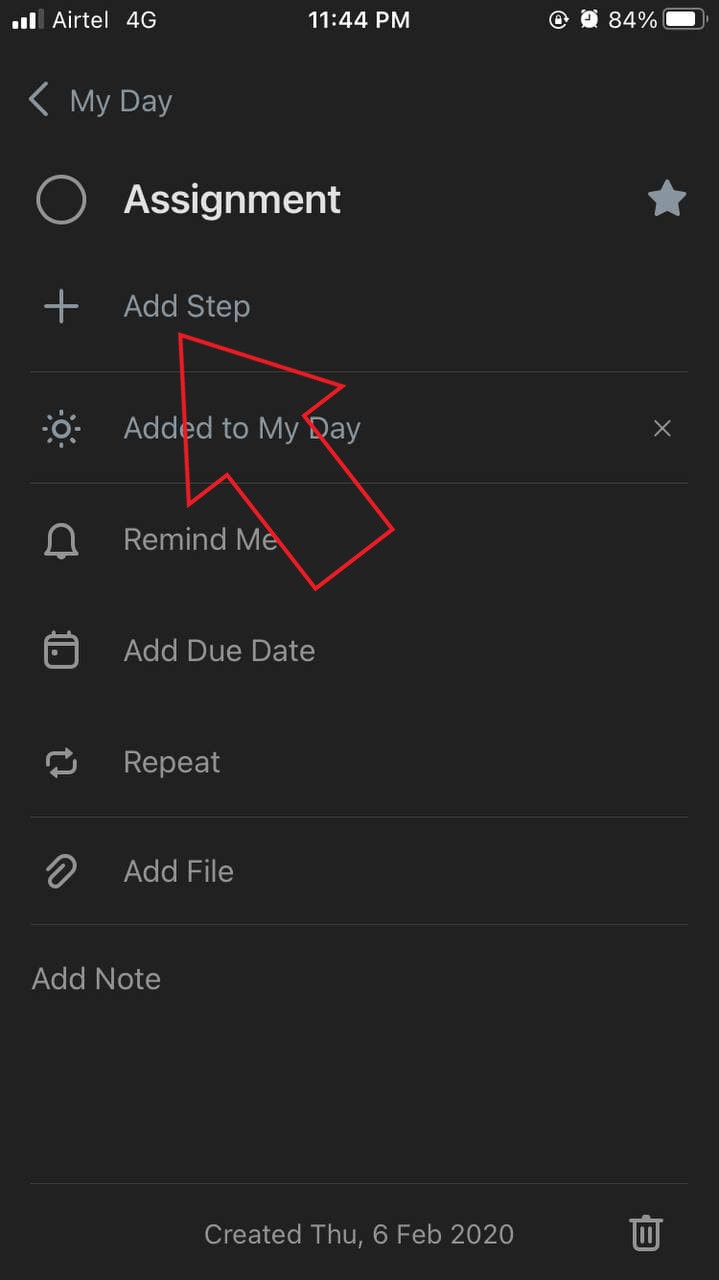The width and height of the screenshot is (719, 1280).
Task: Edit the Assignment title
Action: pyautogui.click(x=232, y=200)
